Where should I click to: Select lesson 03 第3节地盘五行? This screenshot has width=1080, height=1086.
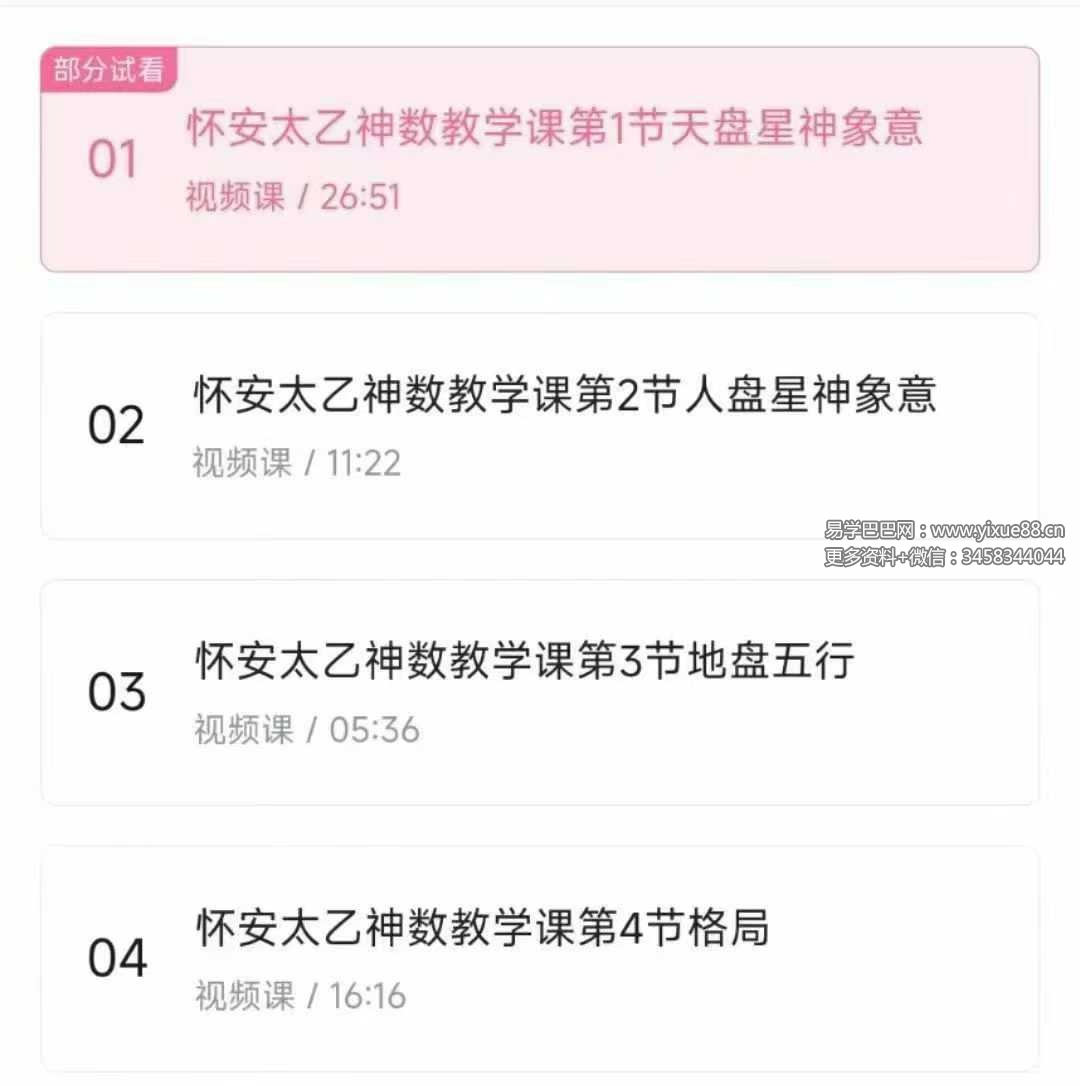click(x=524, y=663)
